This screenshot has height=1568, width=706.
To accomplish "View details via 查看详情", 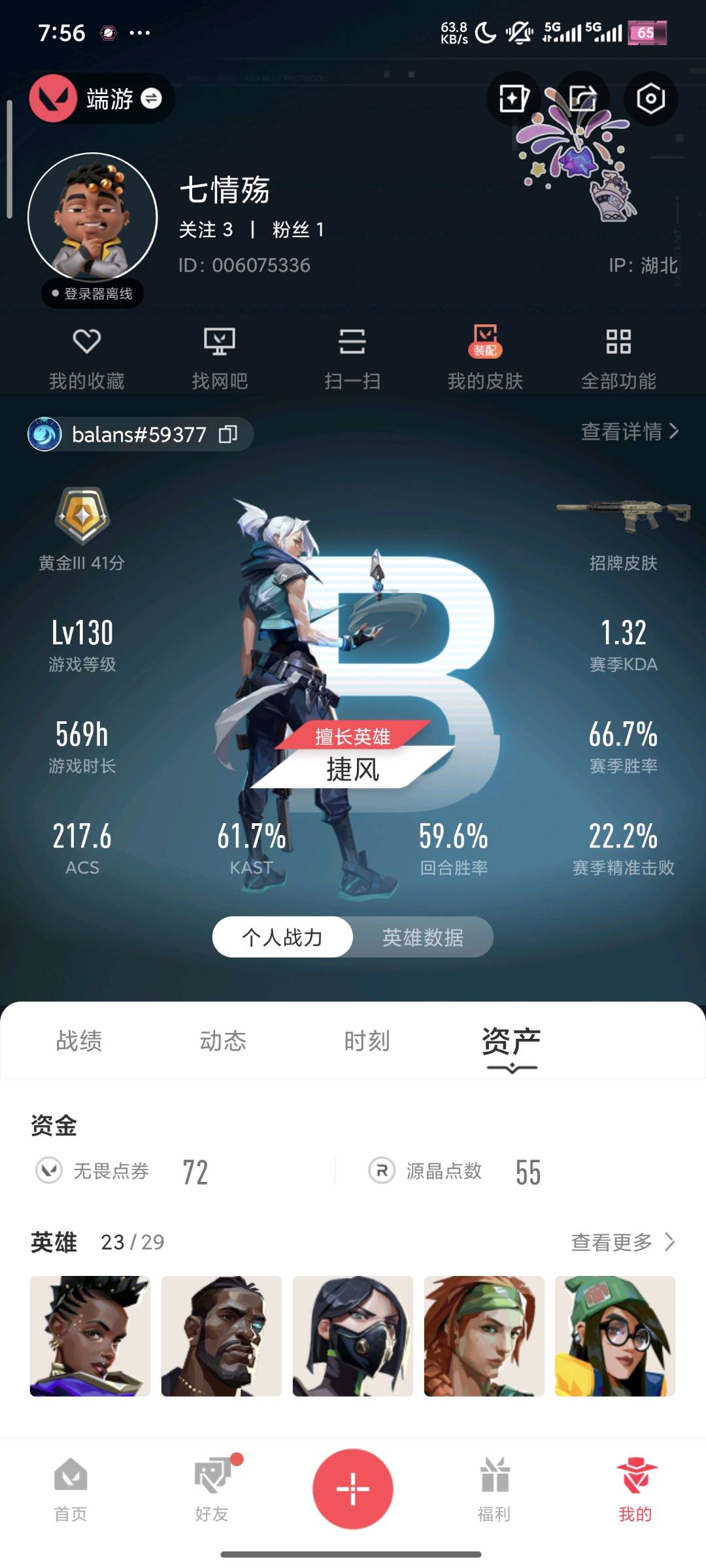I will point(629,432).
